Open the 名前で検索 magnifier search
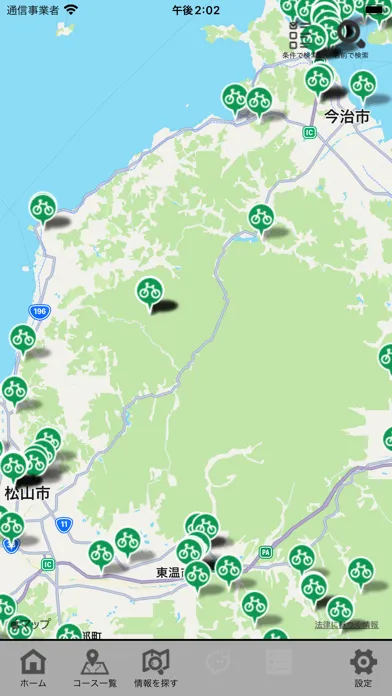The image size is (392, 696). coord(351,39)
